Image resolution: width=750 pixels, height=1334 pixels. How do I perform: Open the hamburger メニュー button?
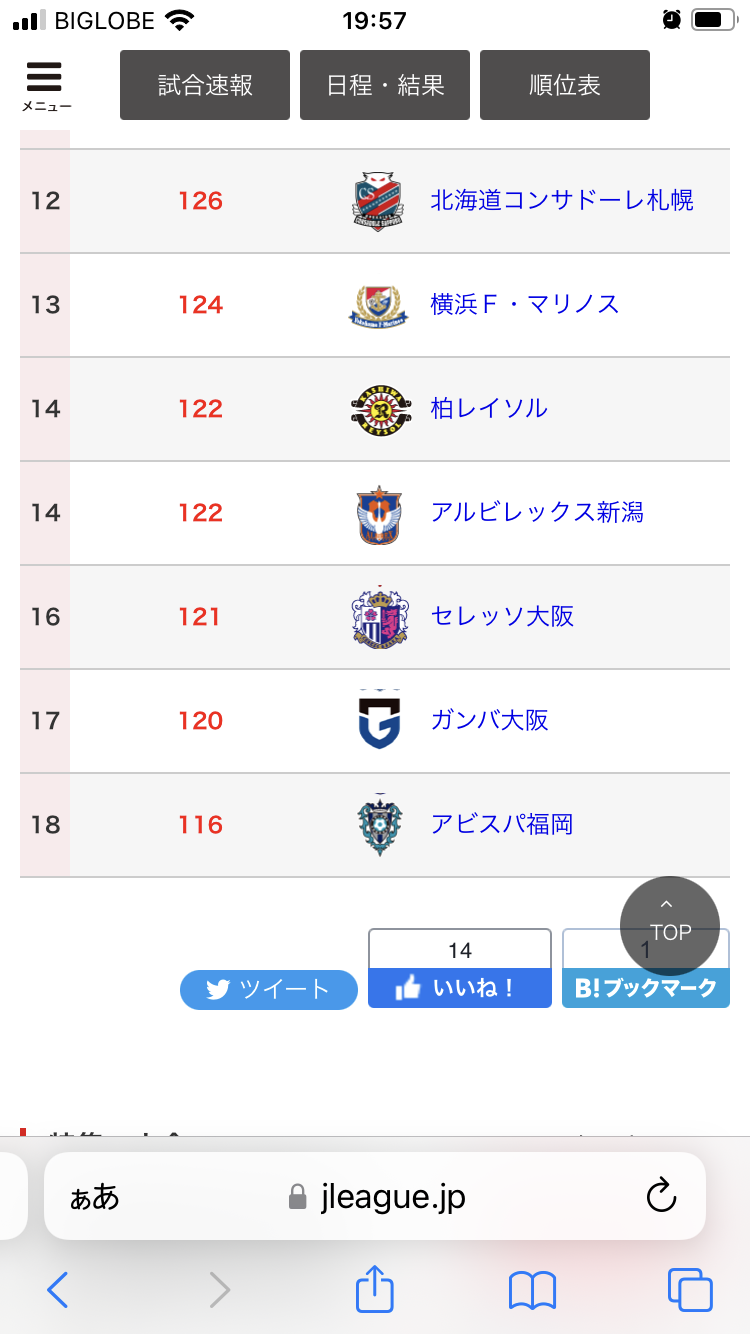[x=45, y=86]
